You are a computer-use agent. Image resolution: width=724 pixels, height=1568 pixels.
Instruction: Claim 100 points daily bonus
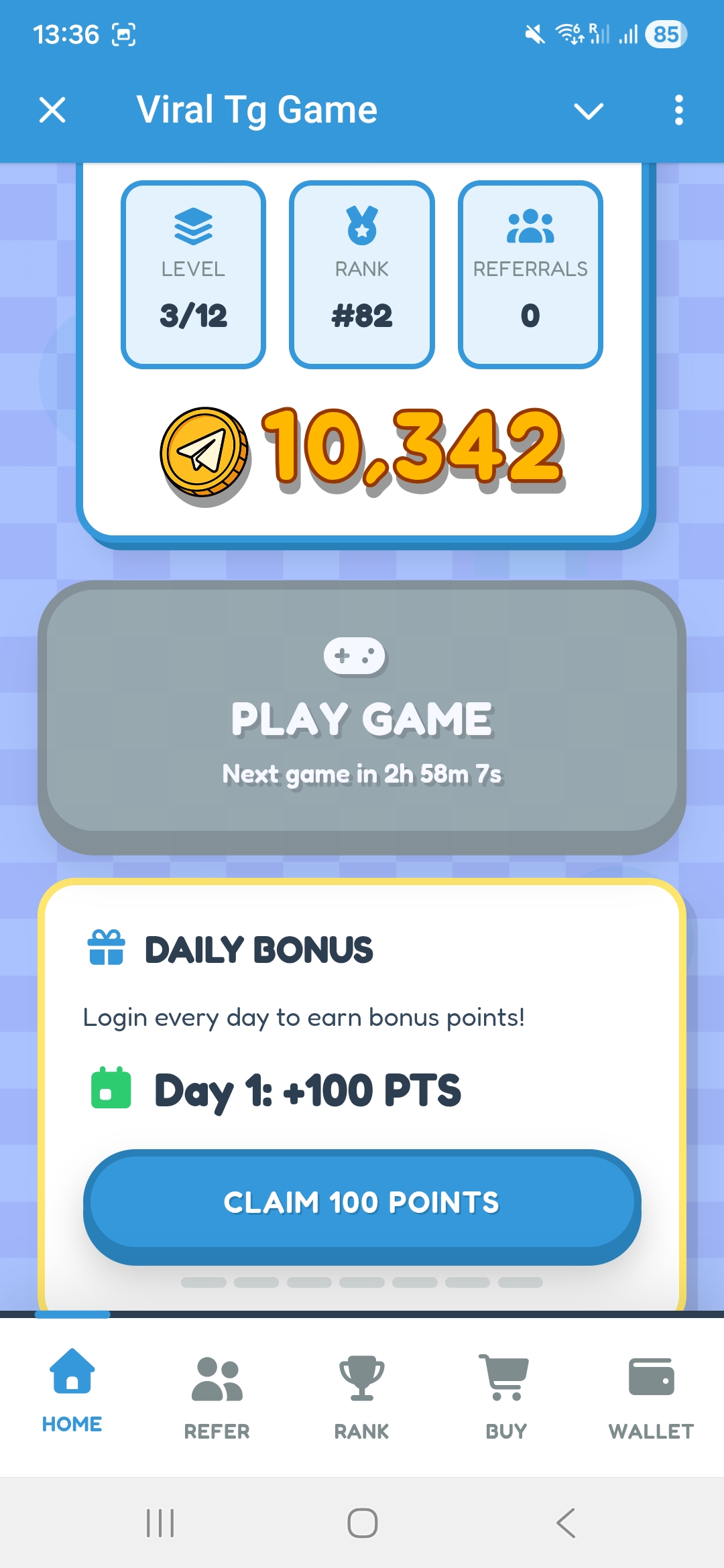[362, 1203]
